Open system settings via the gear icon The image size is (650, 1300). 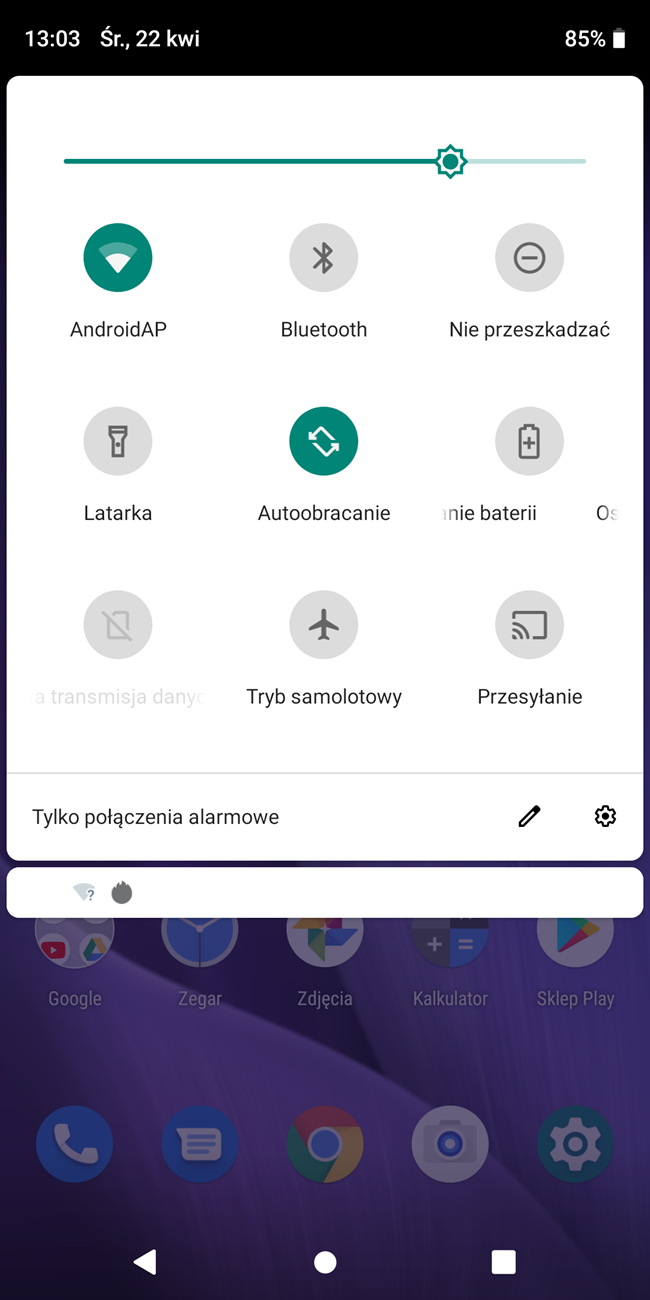tap(605, 816)
